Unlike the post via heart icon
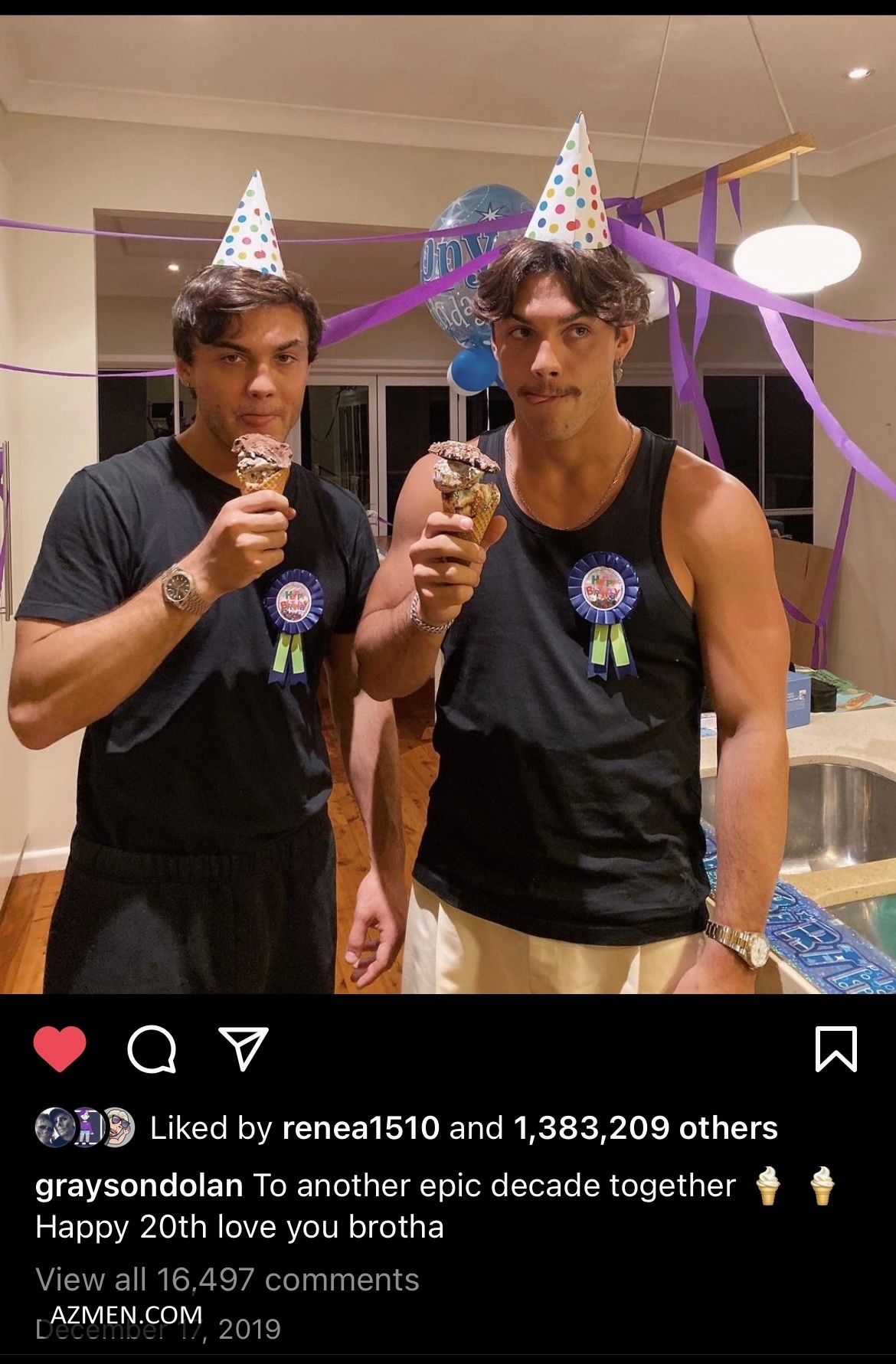896x1364 pixels. coord(60,1049)
